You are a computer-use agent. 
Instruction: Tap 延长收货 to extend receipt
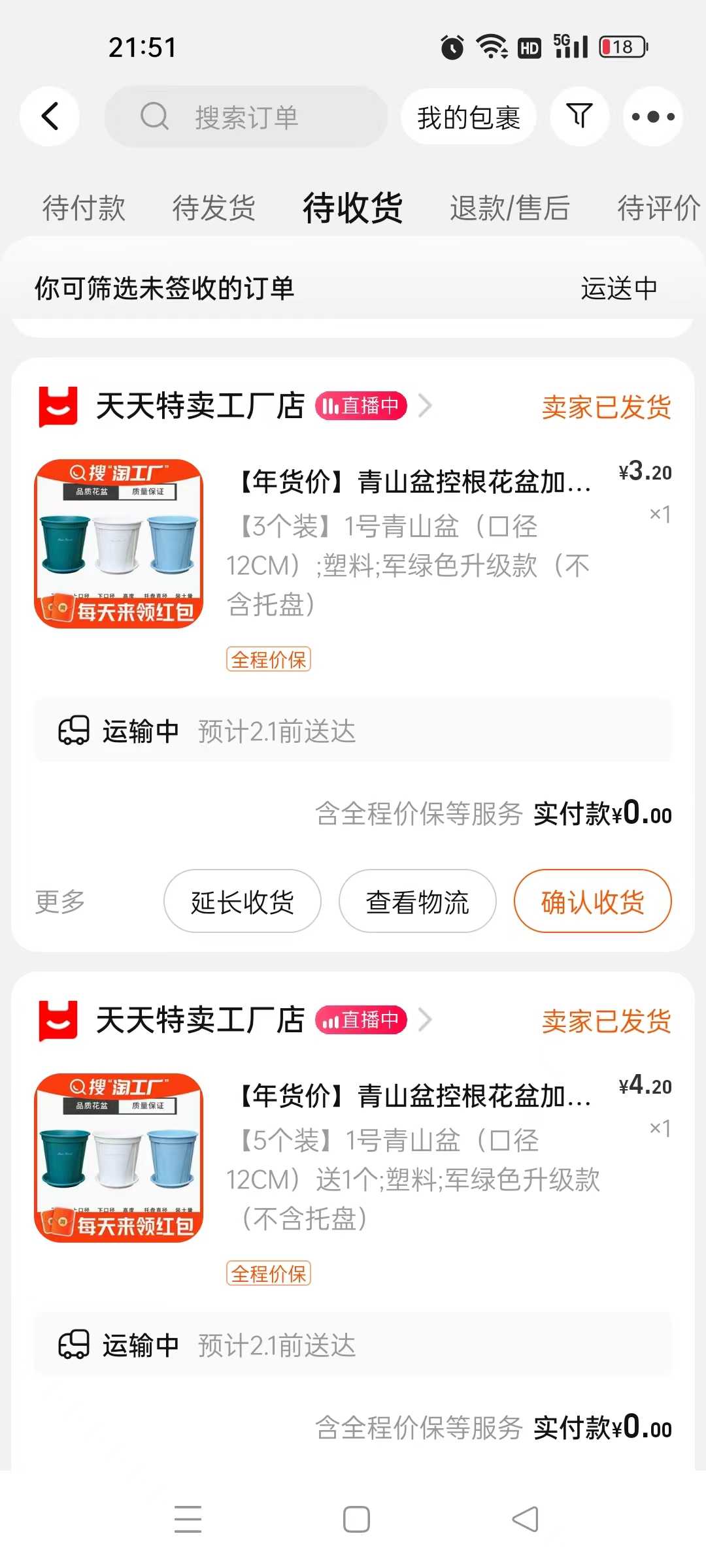[x=243, y=901]
